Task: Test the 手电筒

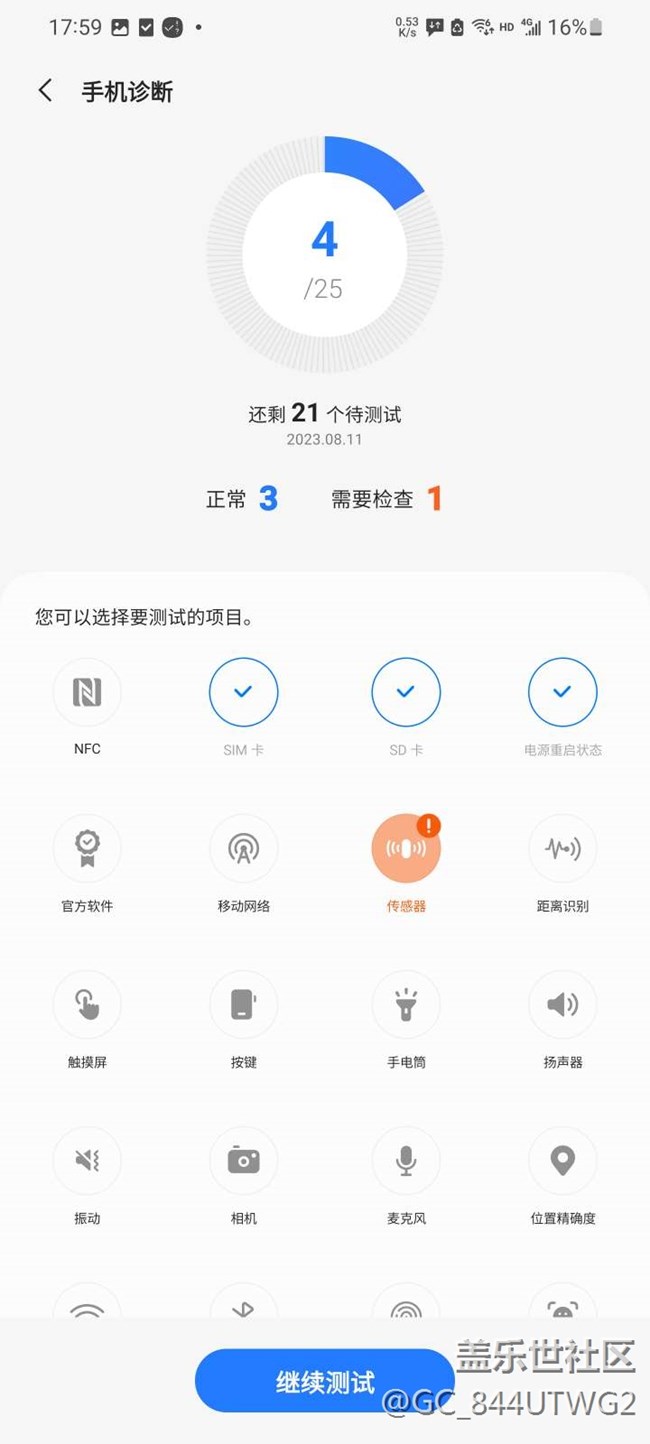Action: pyautogui.click(x=405, y=1005)
